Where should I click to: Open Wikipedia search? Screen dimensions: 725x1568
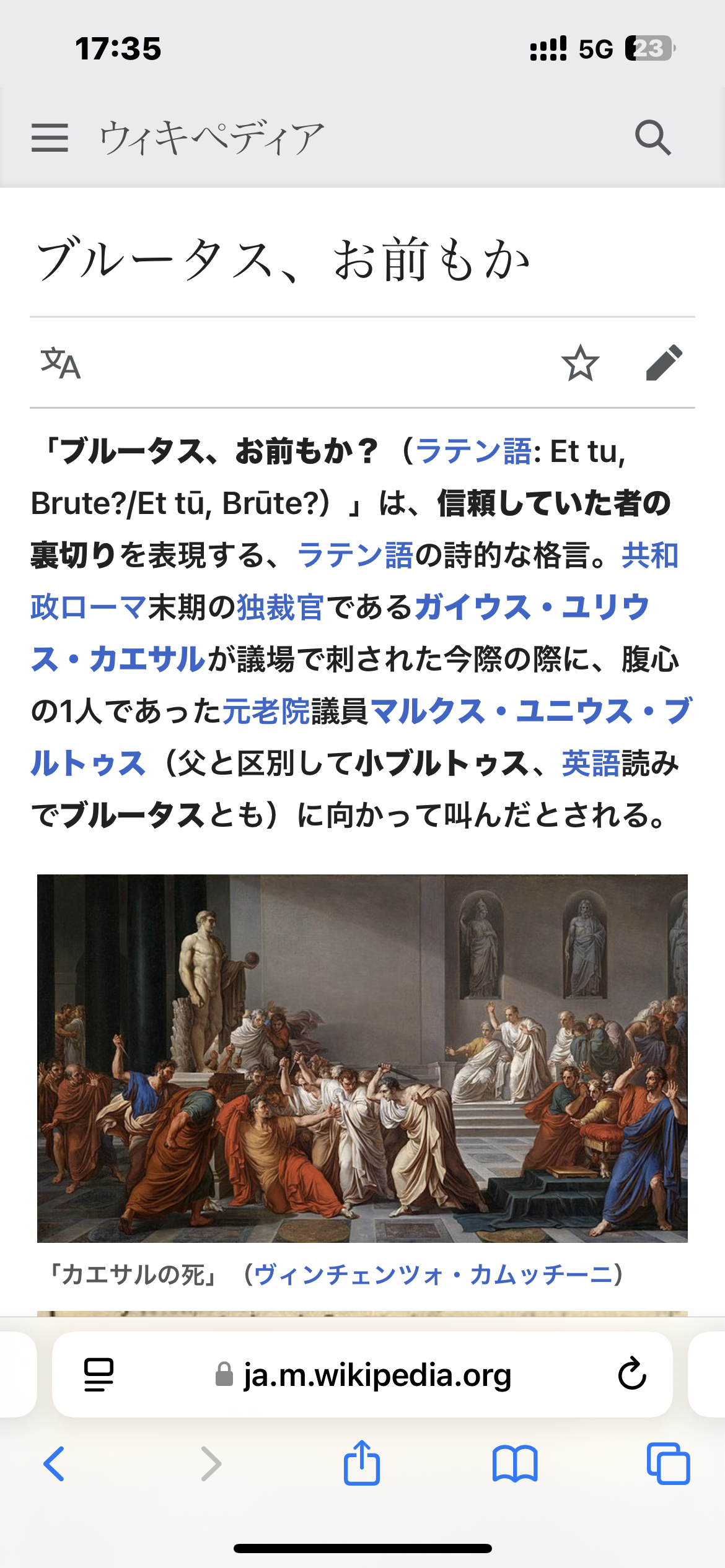[652, 137]
